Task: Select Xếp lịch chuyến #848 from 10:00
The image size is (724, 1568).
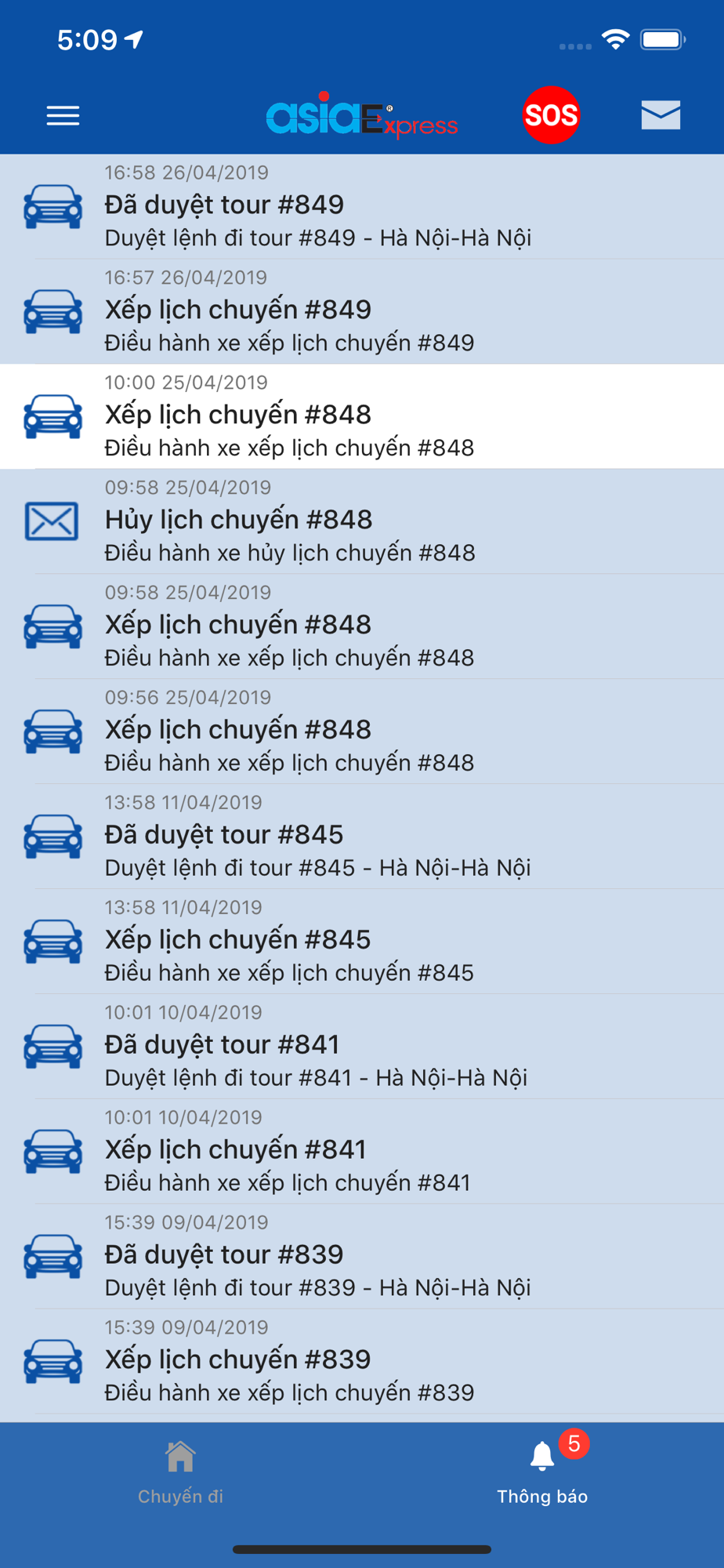Action: [x=362, y=417]
